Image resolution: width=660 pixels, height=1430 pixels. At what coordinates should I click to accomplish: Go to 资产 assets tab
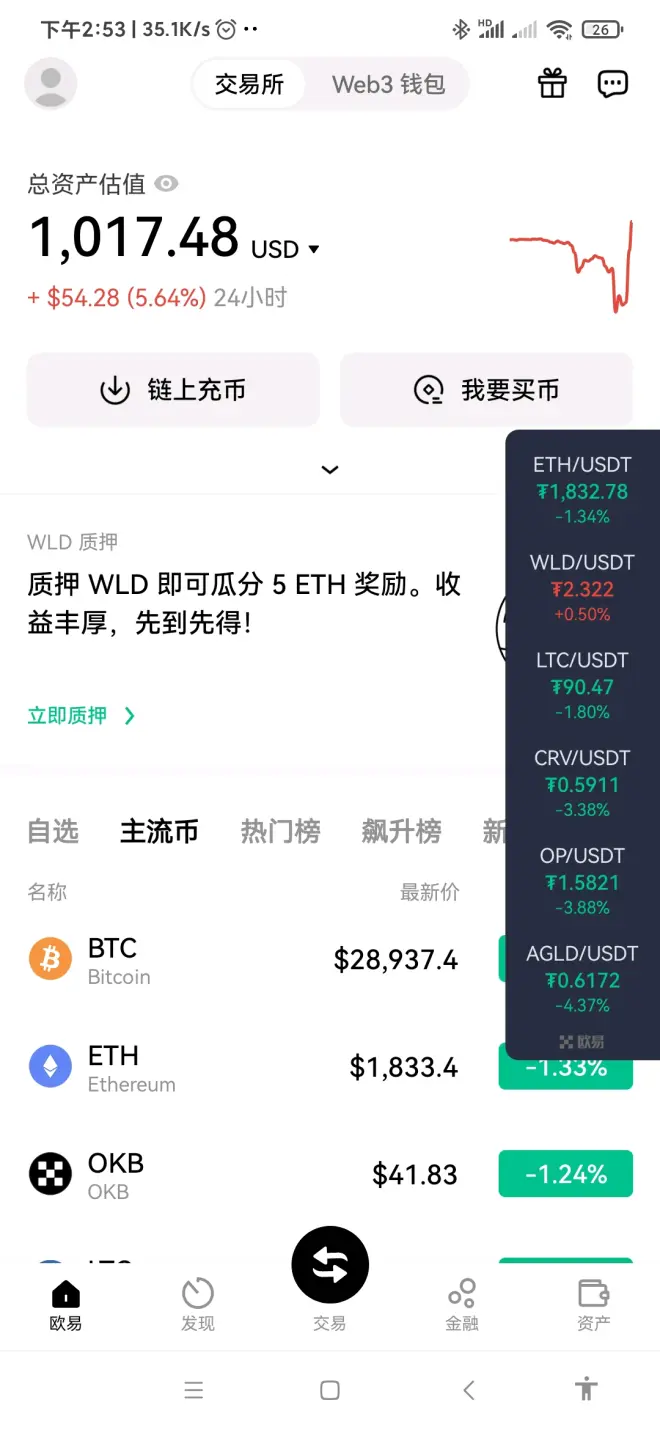[593, 1304]
